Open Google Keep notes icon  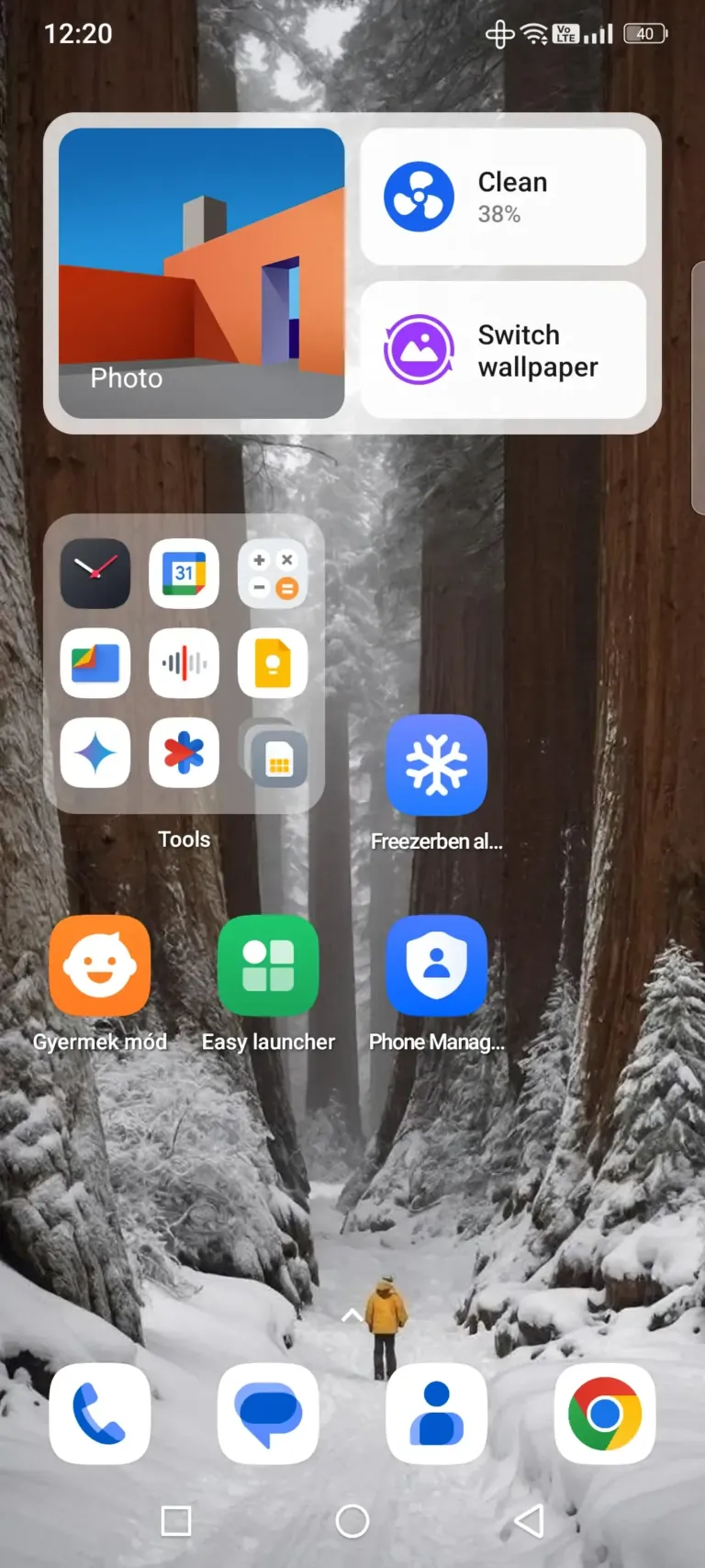coord(273,663)
